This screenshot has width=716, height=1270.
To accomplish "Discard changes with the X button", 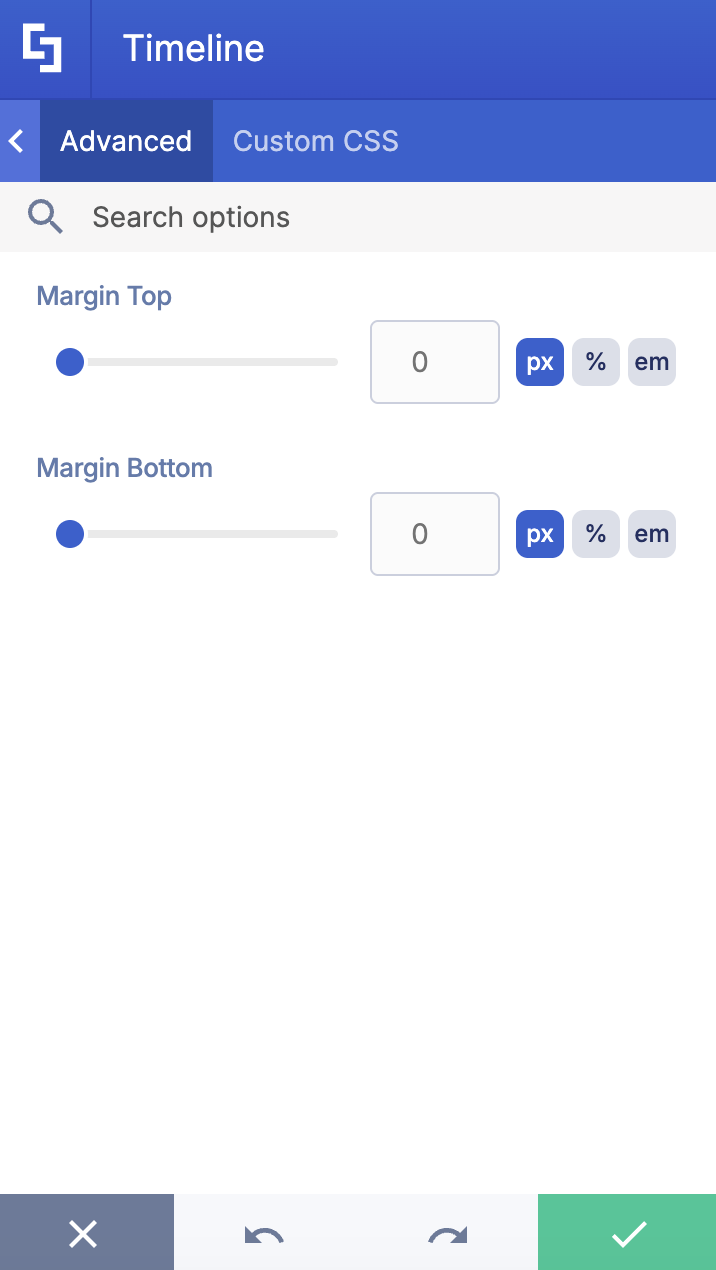I will coord(84,1234).
